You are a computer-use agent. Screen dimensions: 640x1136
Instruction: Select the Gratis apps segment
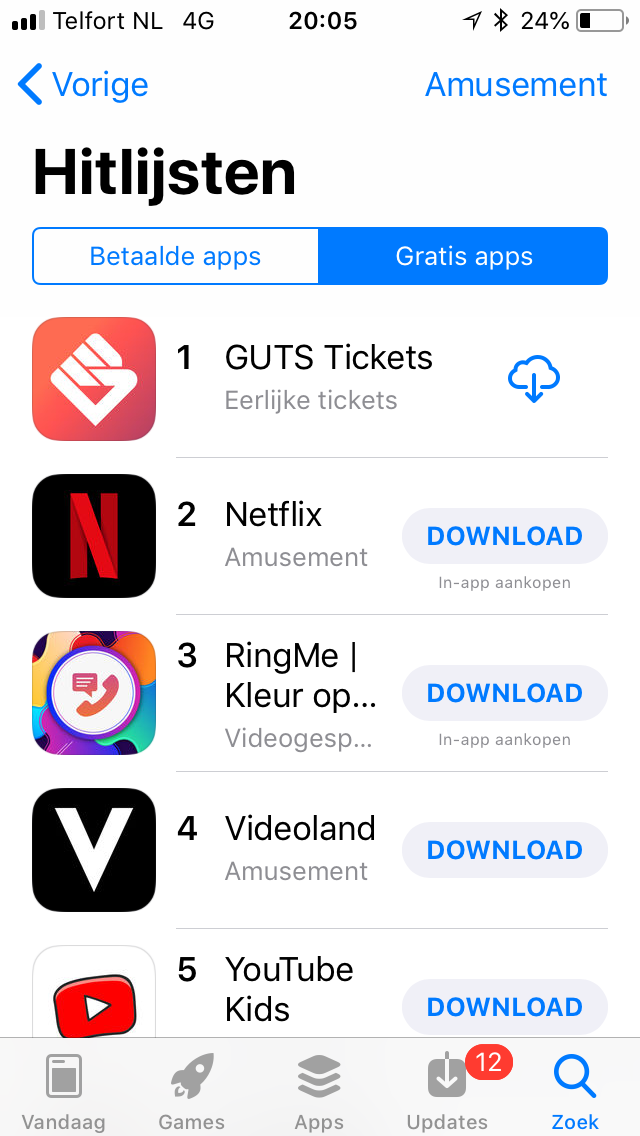point(464,256)
